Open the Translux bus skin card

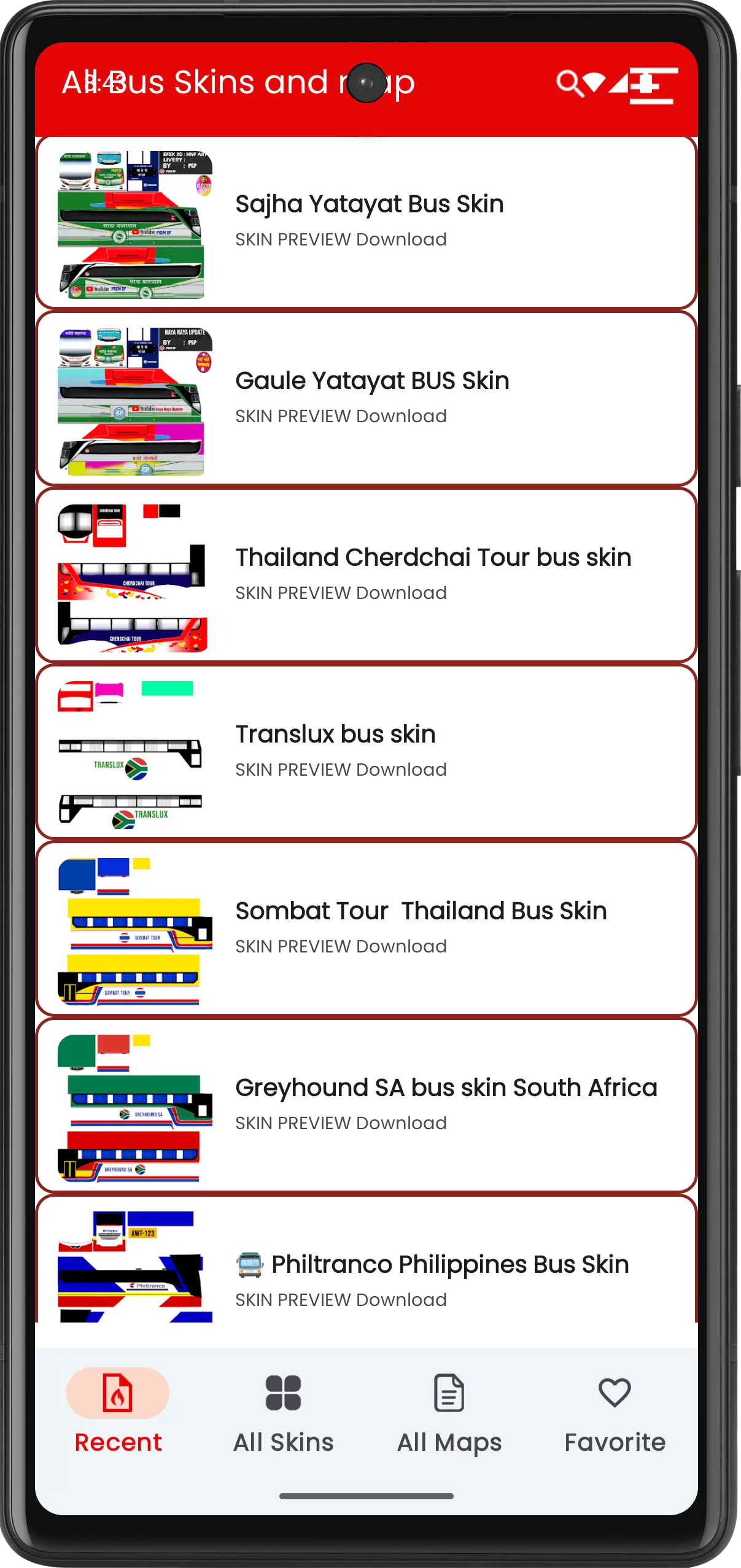[x=367, y=752]
